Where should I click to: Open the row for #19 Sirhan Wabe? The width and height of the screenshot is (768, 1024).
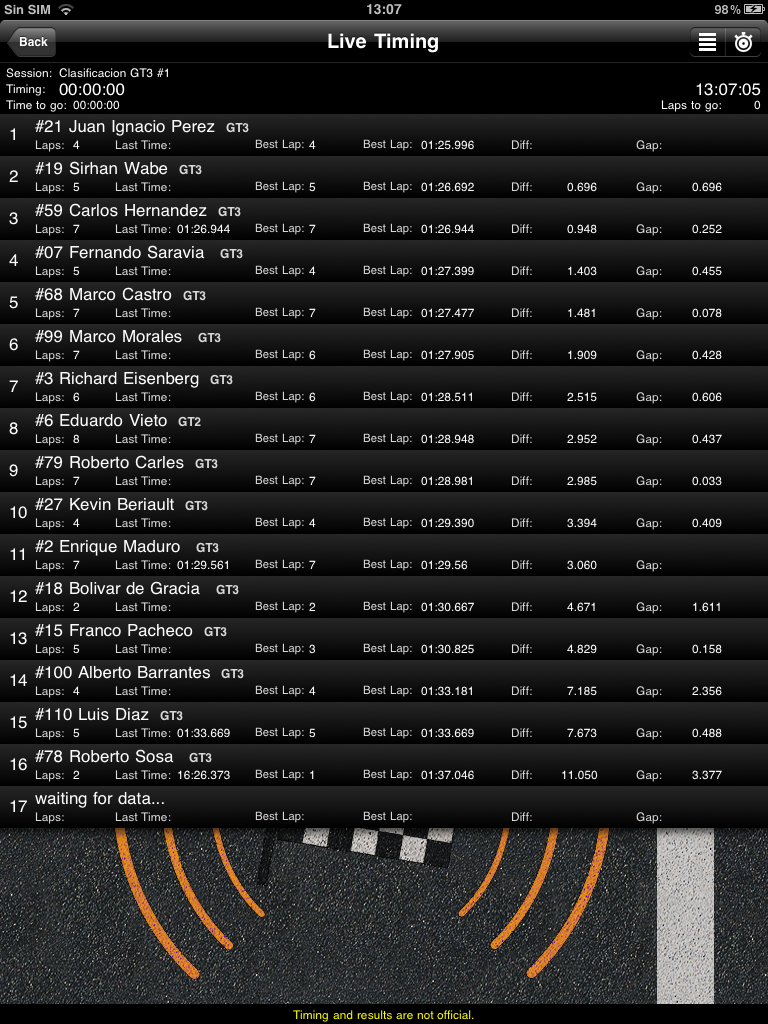[384, 177]
